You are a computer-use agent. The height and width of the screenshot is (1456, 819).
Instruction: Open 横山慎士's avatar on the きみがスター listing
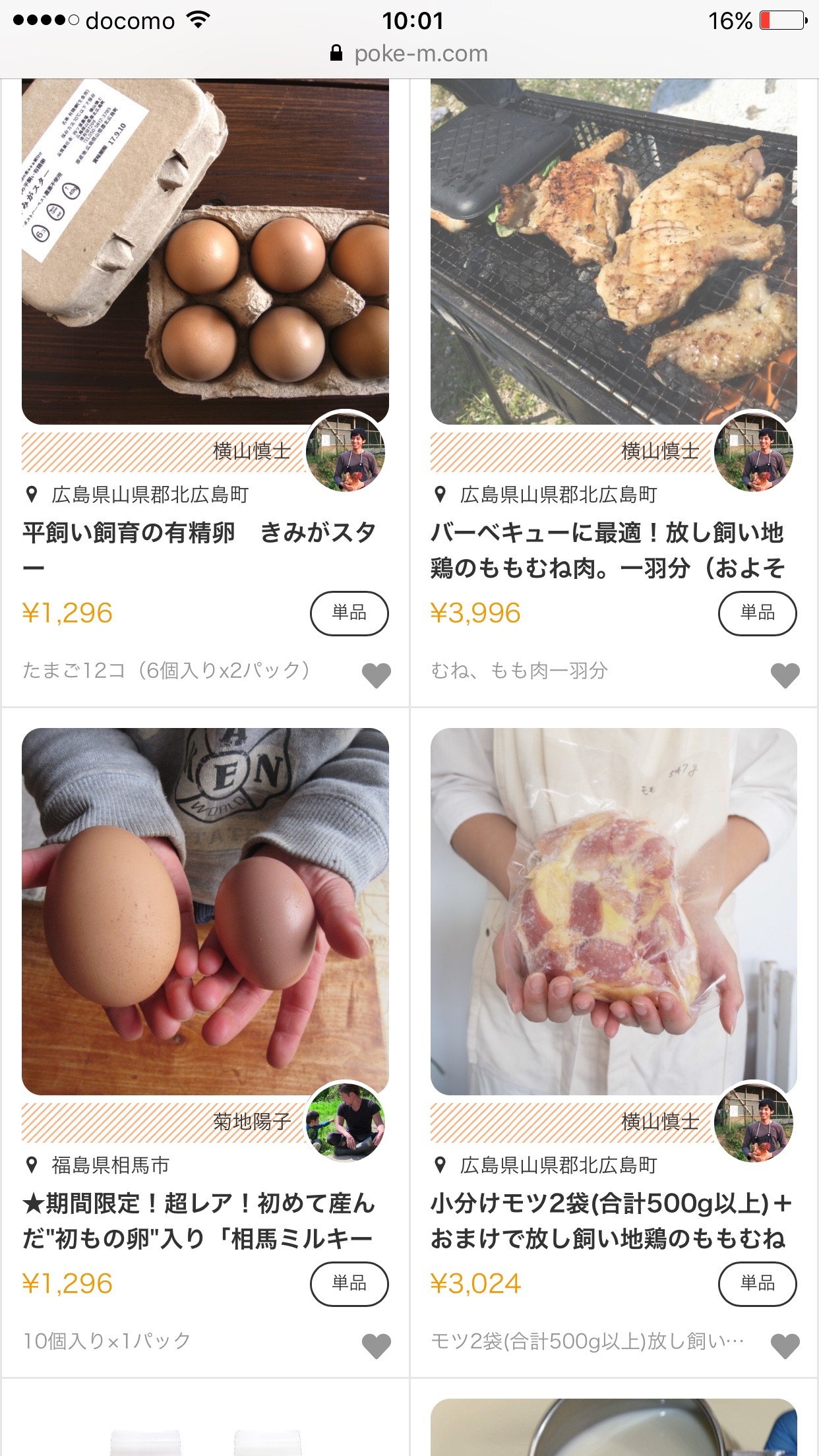[x=346, y=451]
